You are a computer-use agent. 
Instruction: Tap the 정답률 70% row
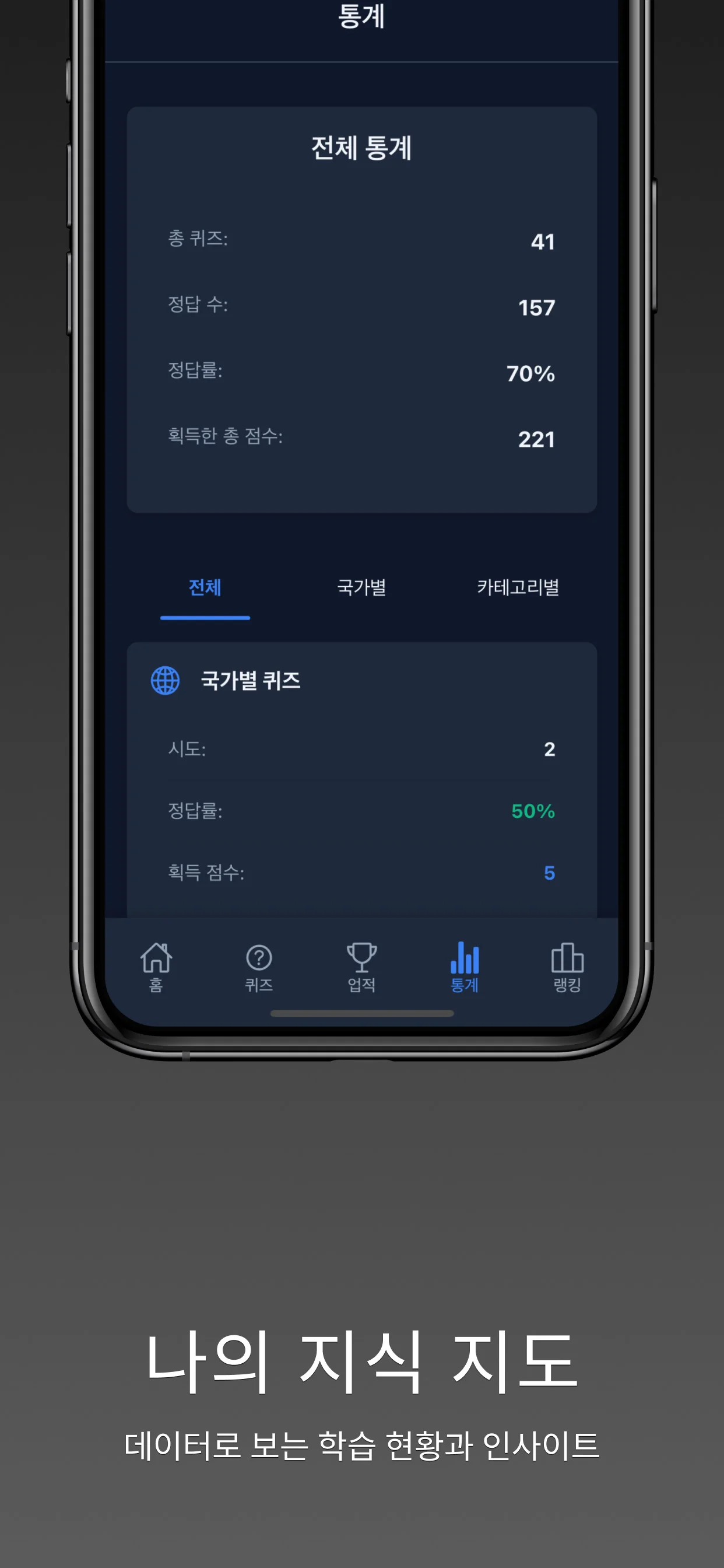tap(361, 373)
